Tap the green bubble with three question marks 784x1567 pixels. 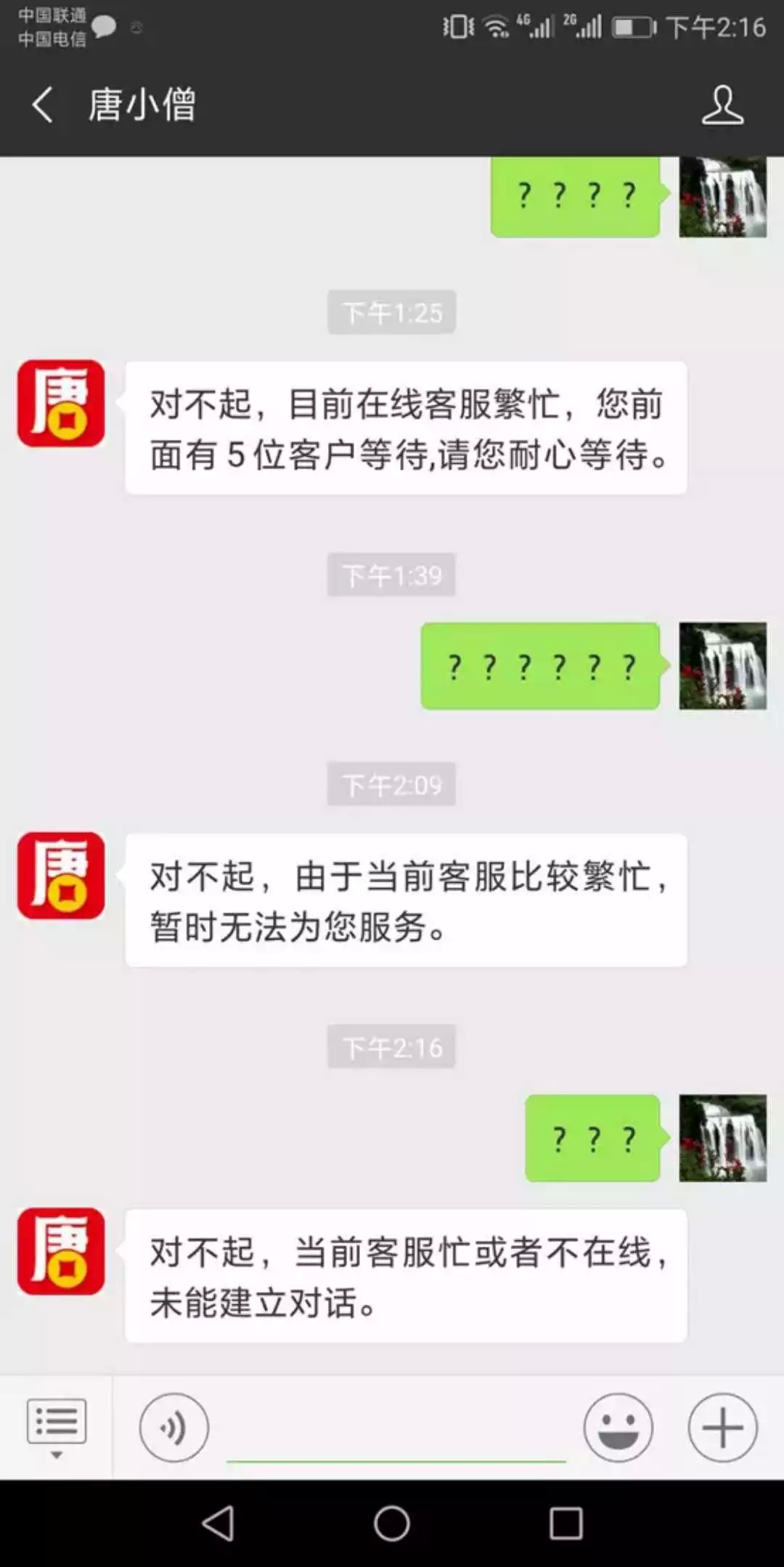[592, 1139]
